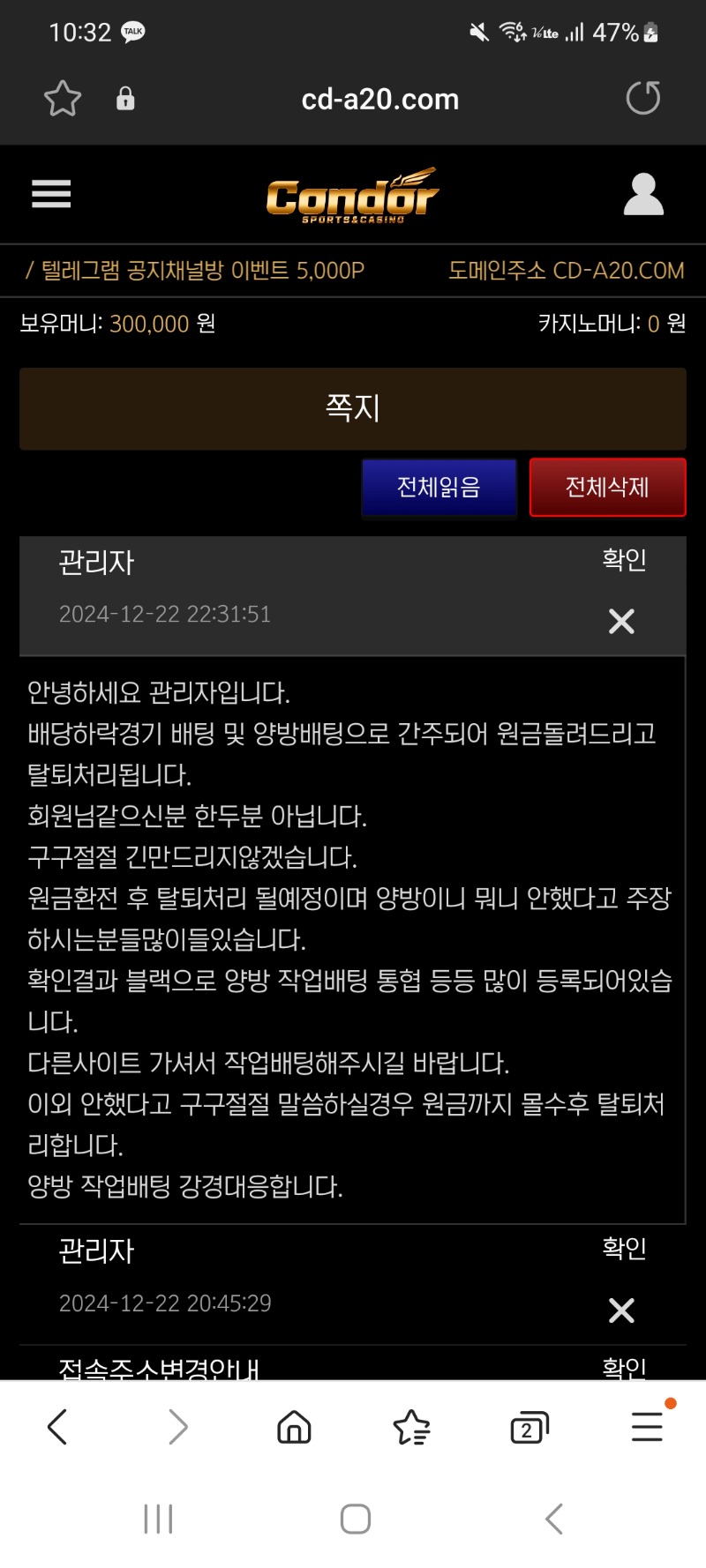Mark all messages read with 전체읽음
Screen dimensions: 706x1568
point(439,487)
